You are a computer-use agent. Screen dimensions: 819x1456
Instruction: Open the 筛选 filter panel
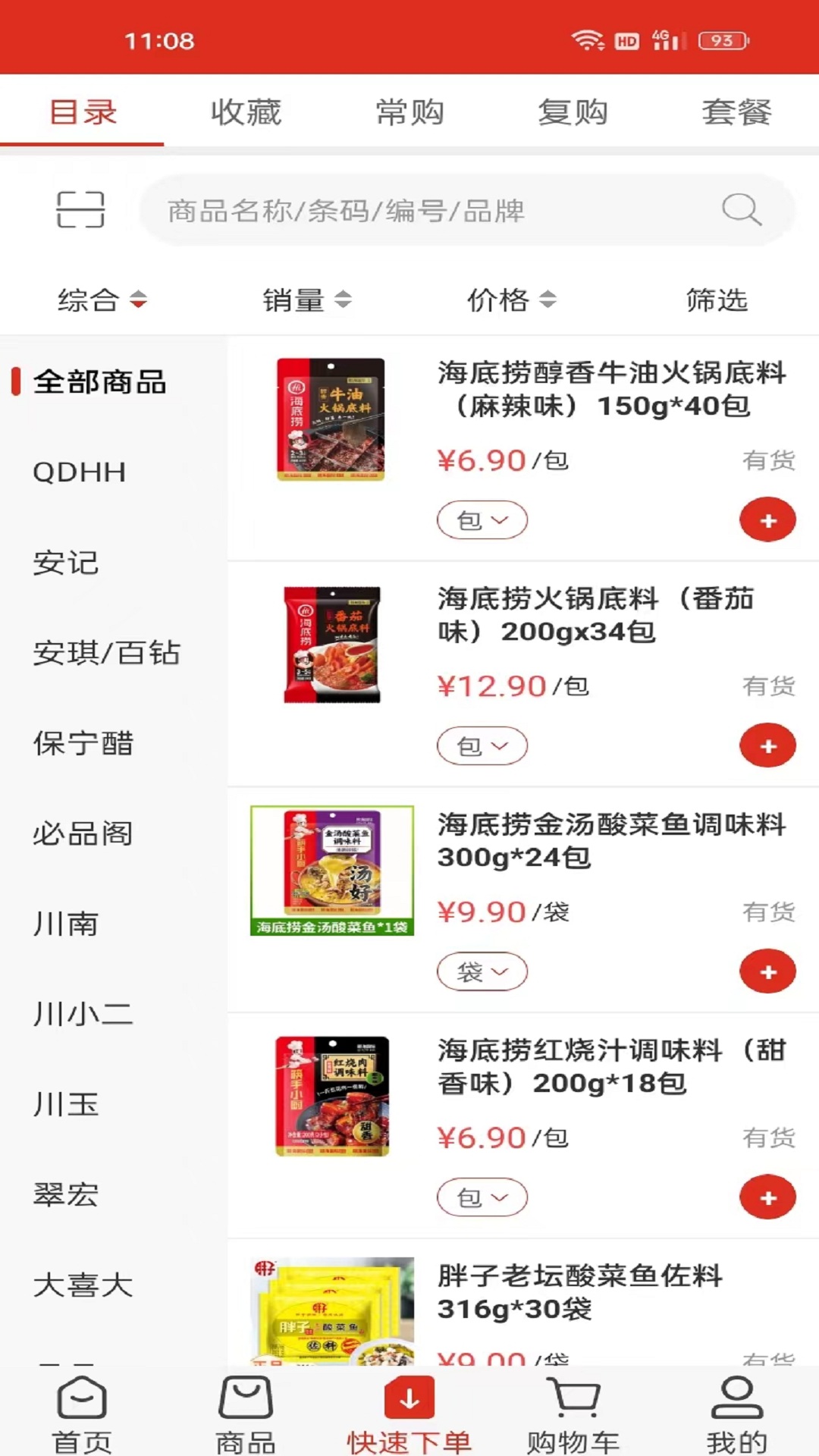point(716,300)
